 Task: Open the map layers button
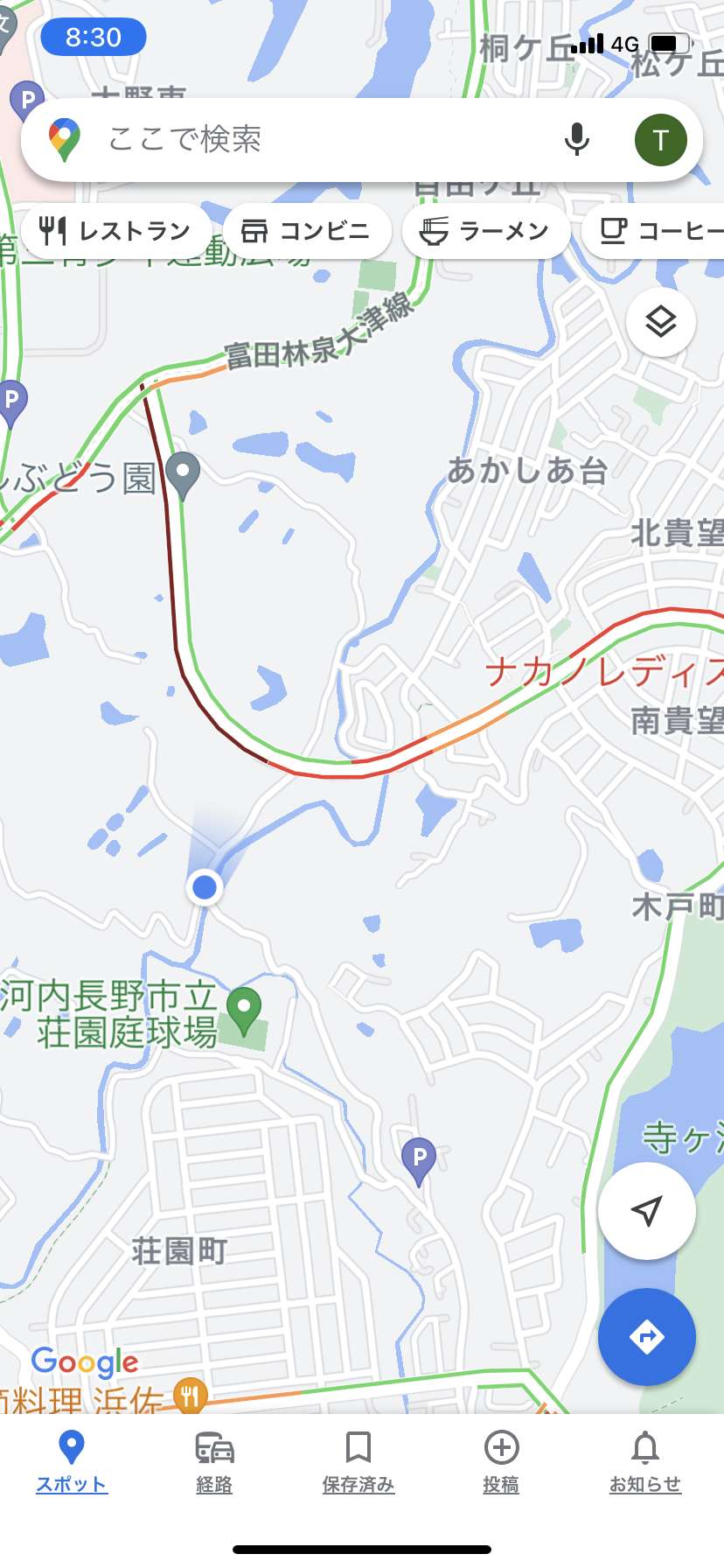[661, 322]
